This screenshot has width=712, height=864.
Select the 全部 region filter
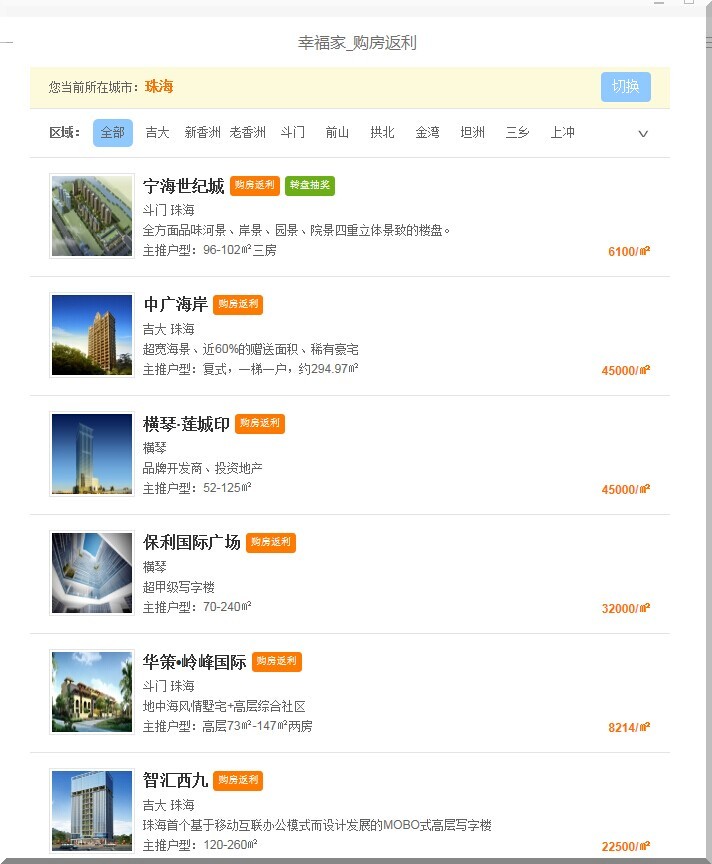(113, 133)
